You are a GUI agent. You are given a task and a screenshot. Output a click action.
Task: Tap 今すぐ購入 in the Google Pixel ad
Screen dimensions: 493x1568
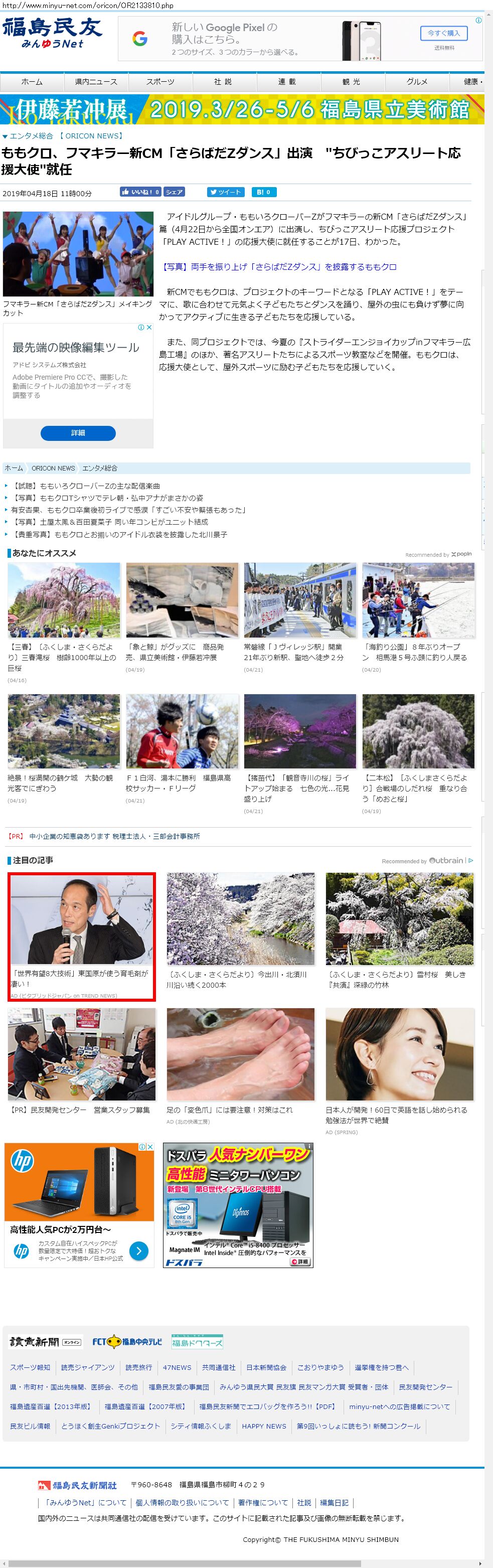tap(443, 33)
